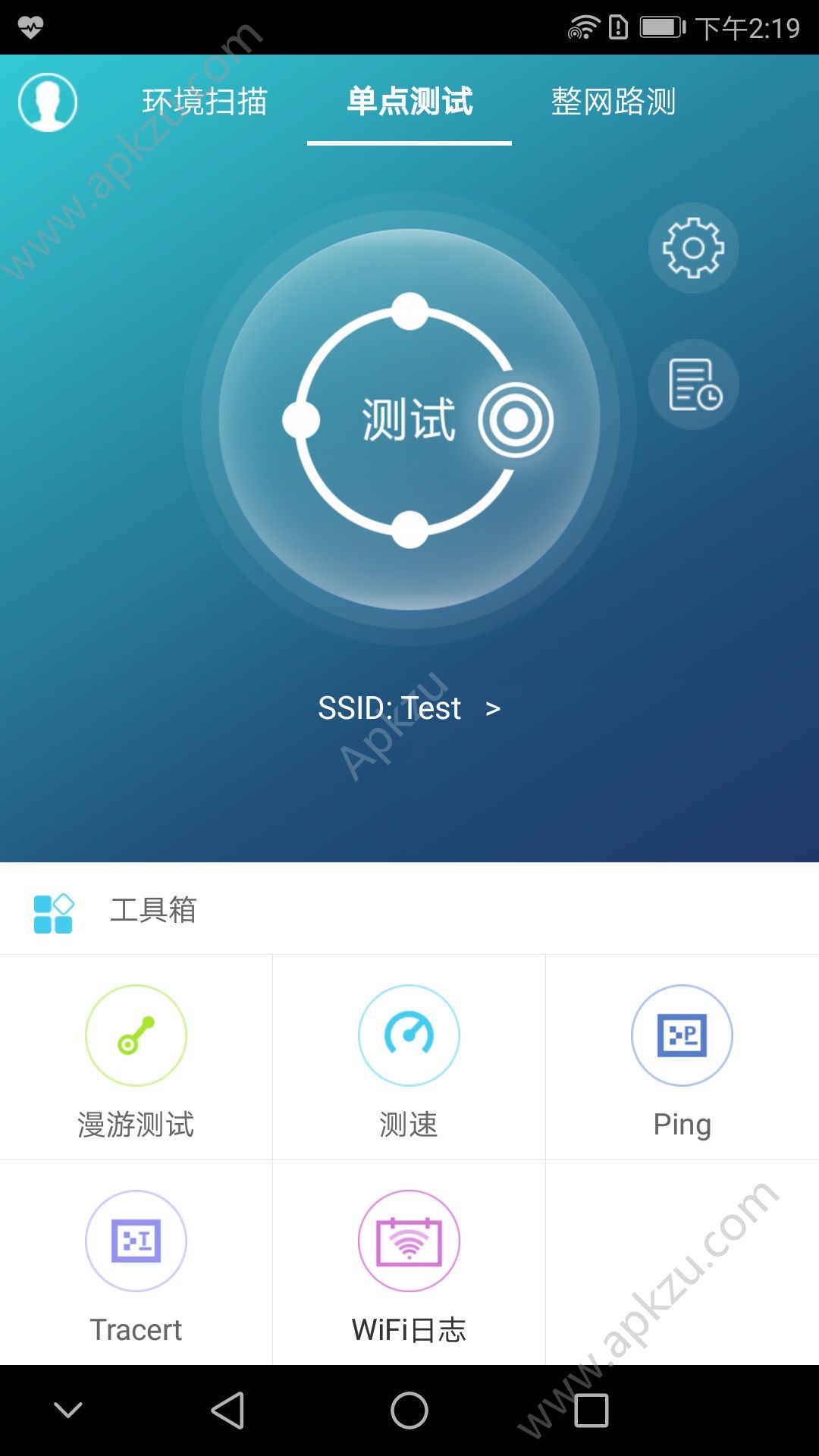This screenshot has height=1456, width=819.
Task: Tap the 工具箱 toolbox grid icon
Action: tap(54, 912)
